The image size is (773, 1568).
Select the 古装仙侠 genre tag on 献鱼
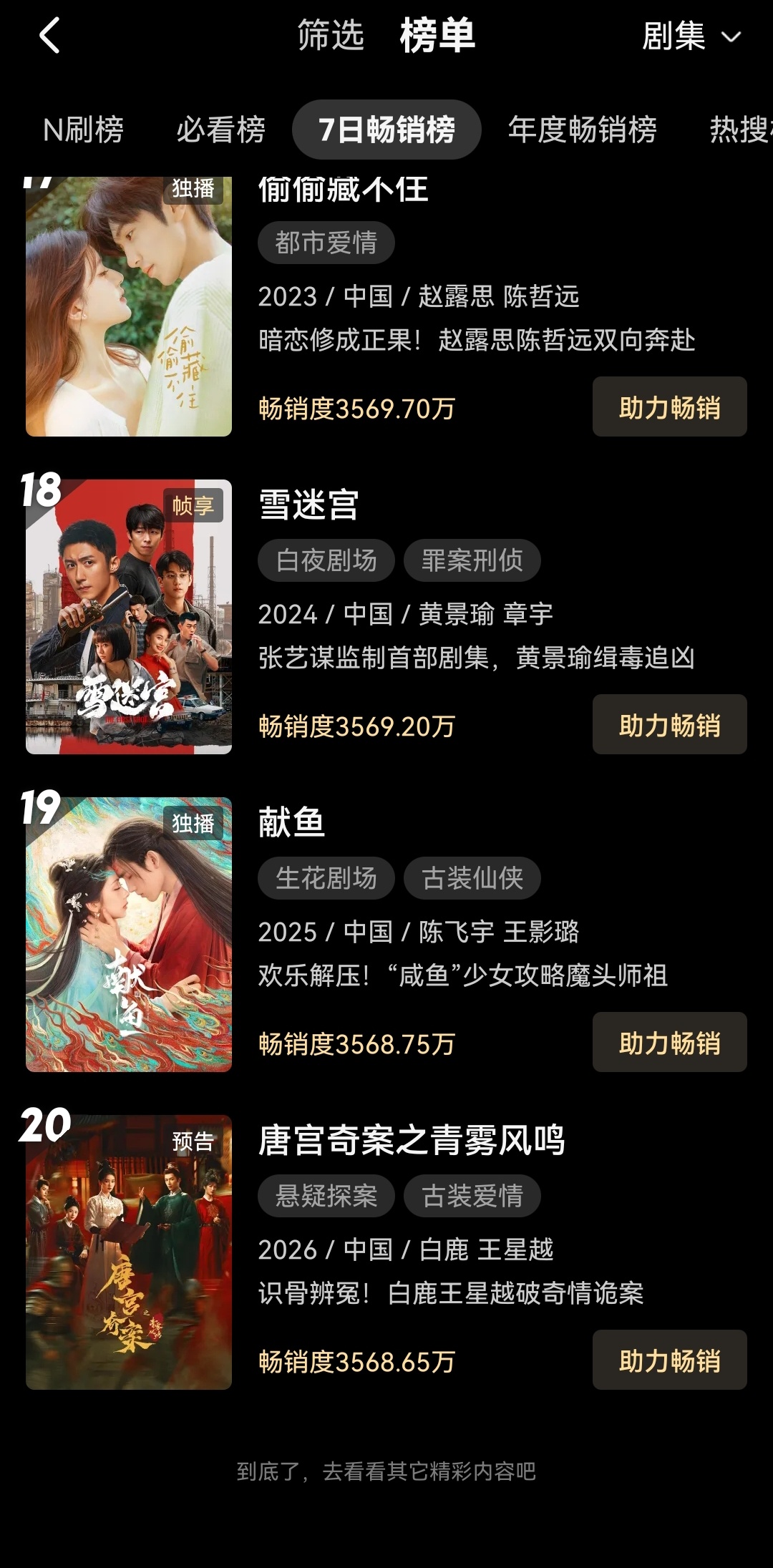pos(471,877)
